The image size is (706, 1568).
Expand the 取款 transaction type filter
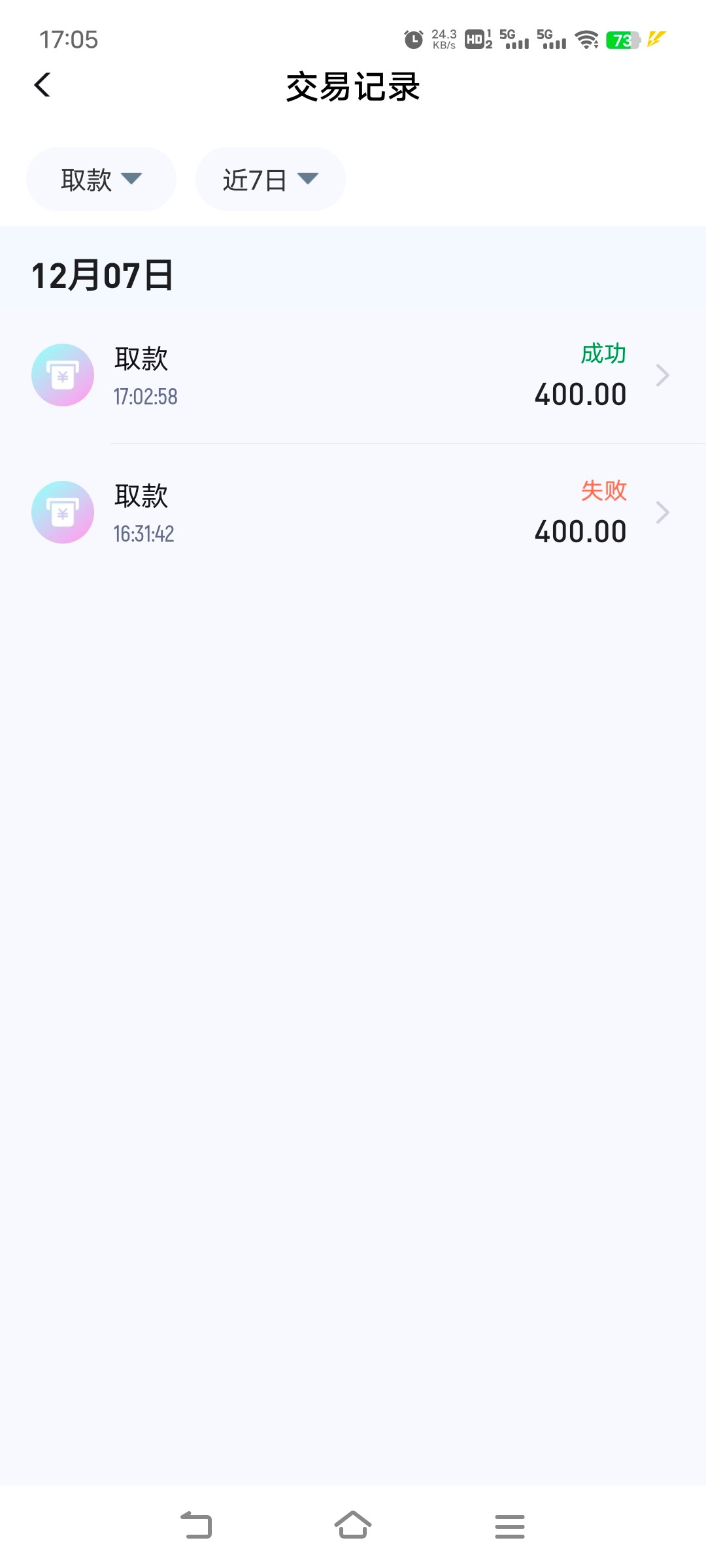coord(101,179)
